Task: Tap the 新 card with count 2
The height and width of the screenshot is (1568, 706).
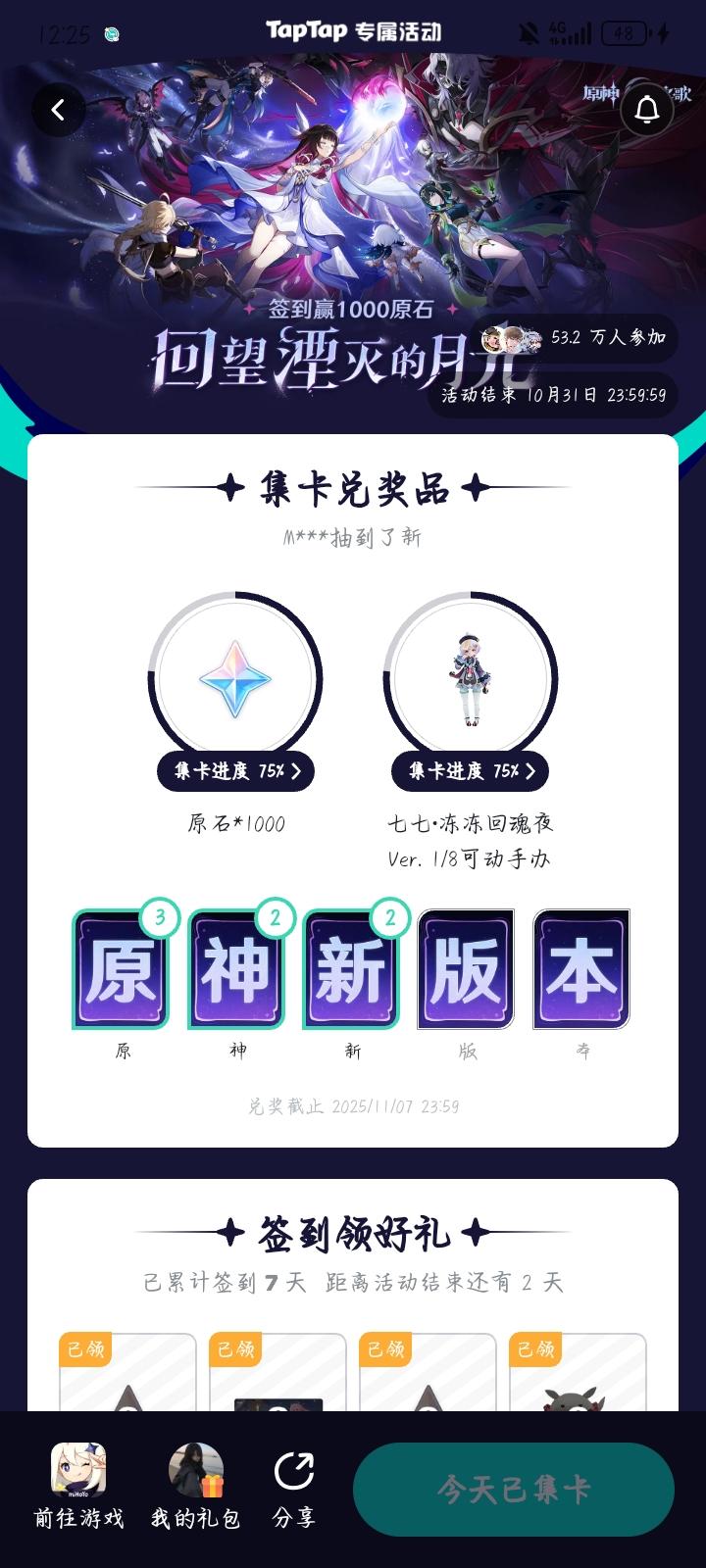Action: tap(351, 970)
